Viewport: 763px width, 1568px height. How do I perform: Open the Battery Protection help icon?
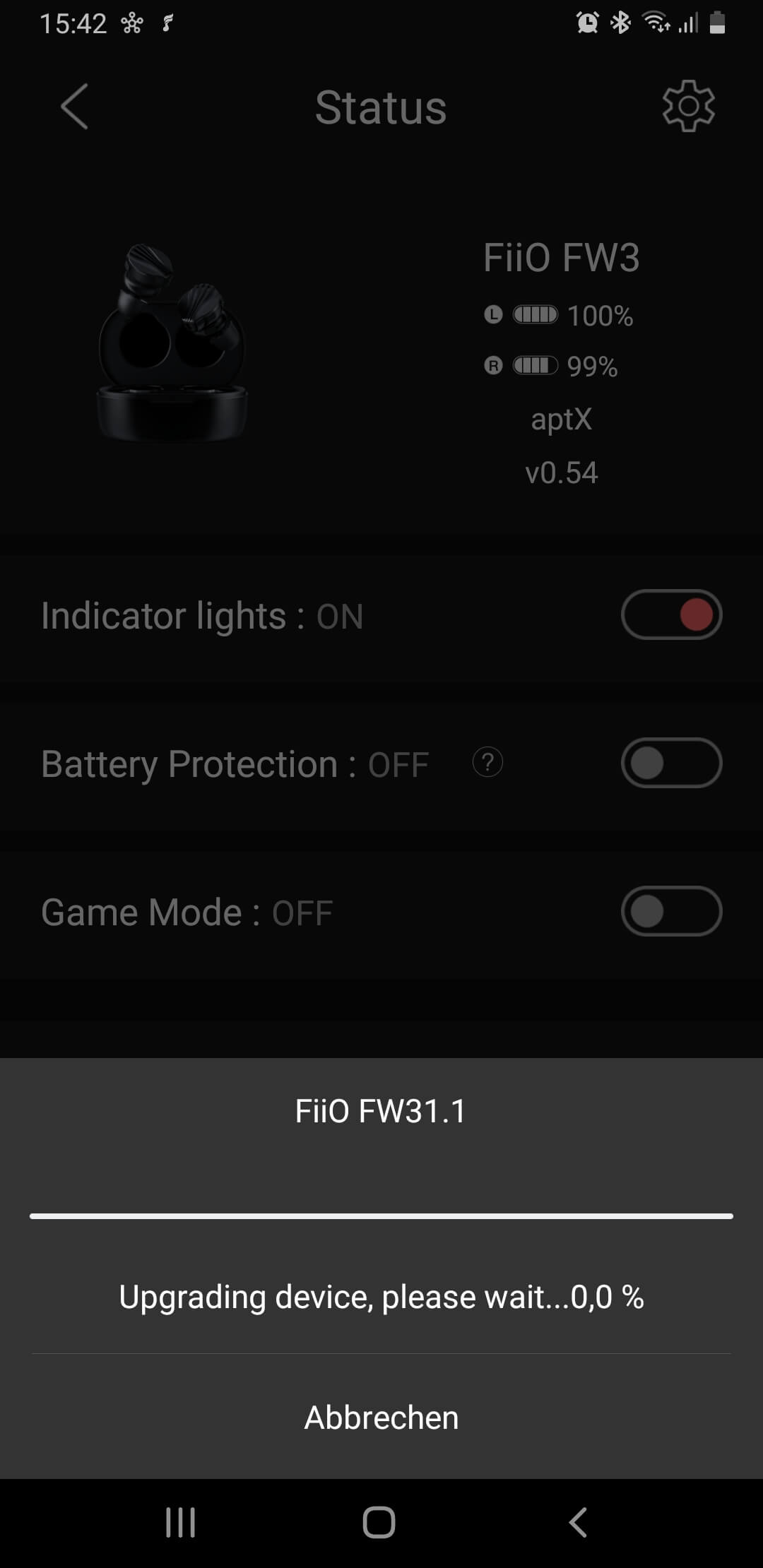point(487,762)
